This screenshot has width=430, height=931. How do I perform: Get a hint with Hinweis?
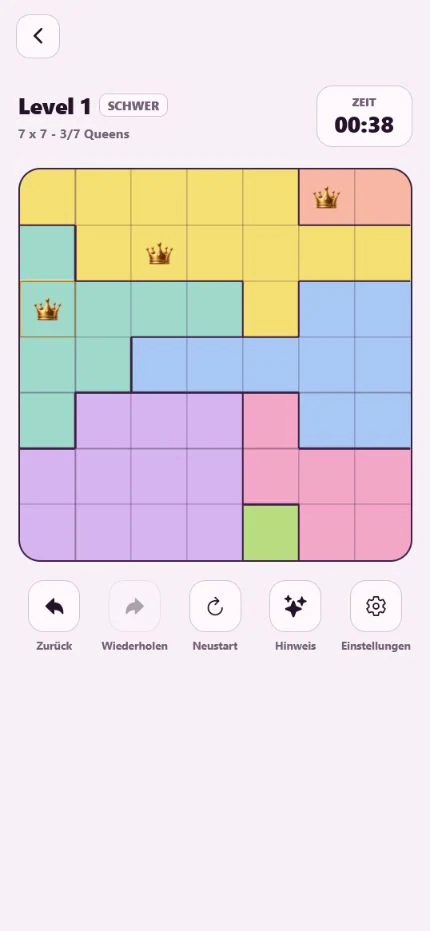[295, 606]
